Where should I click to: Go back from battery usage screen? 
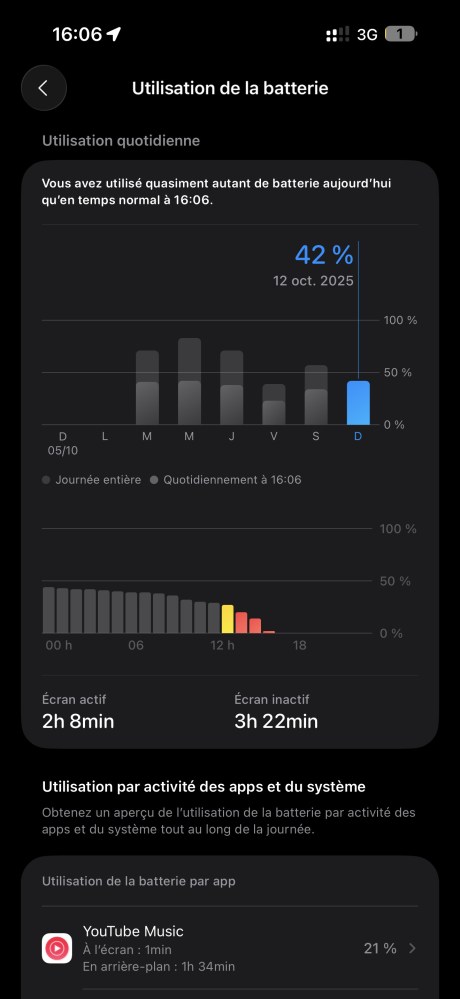tap(43, 88)
